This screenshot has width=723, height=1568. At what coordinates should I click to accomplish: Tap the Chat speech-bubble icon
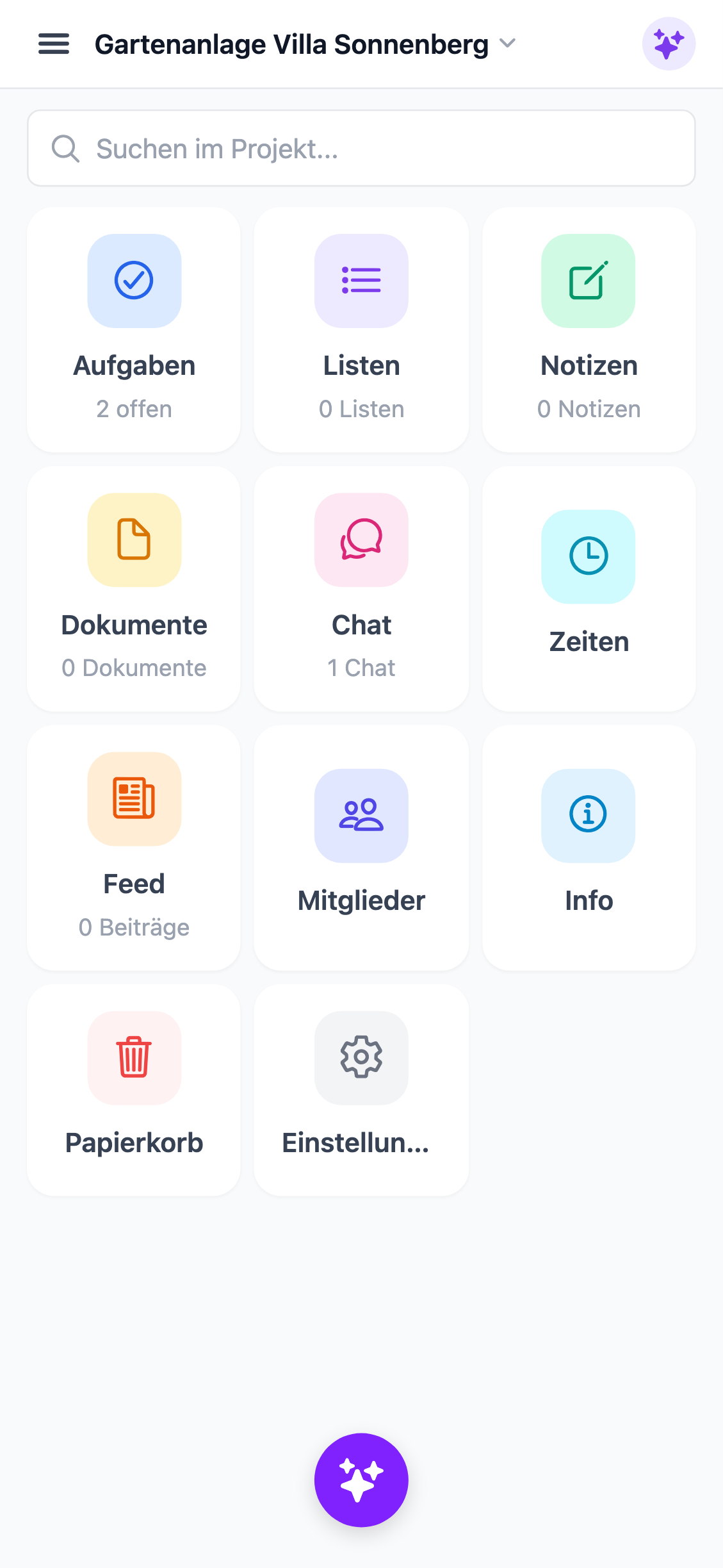[x=361, y=540]
